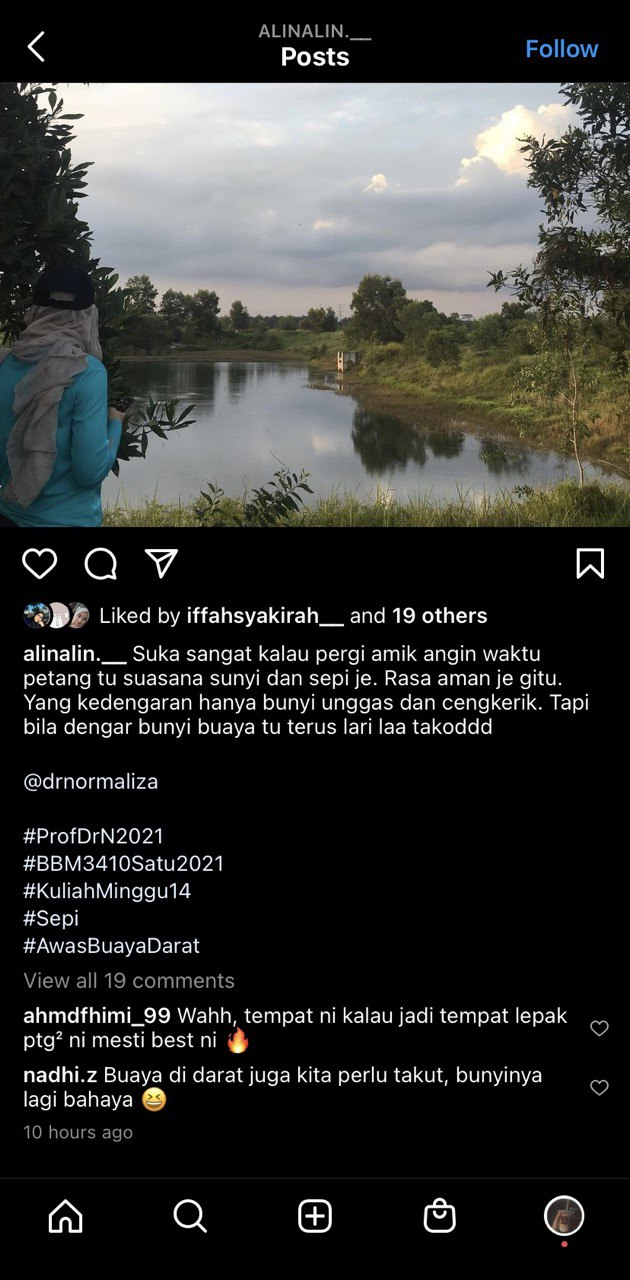This screenshot has width=630, height=1280.
Task: Share the post via paper plane icon
Action: click(x=162, y=563)
